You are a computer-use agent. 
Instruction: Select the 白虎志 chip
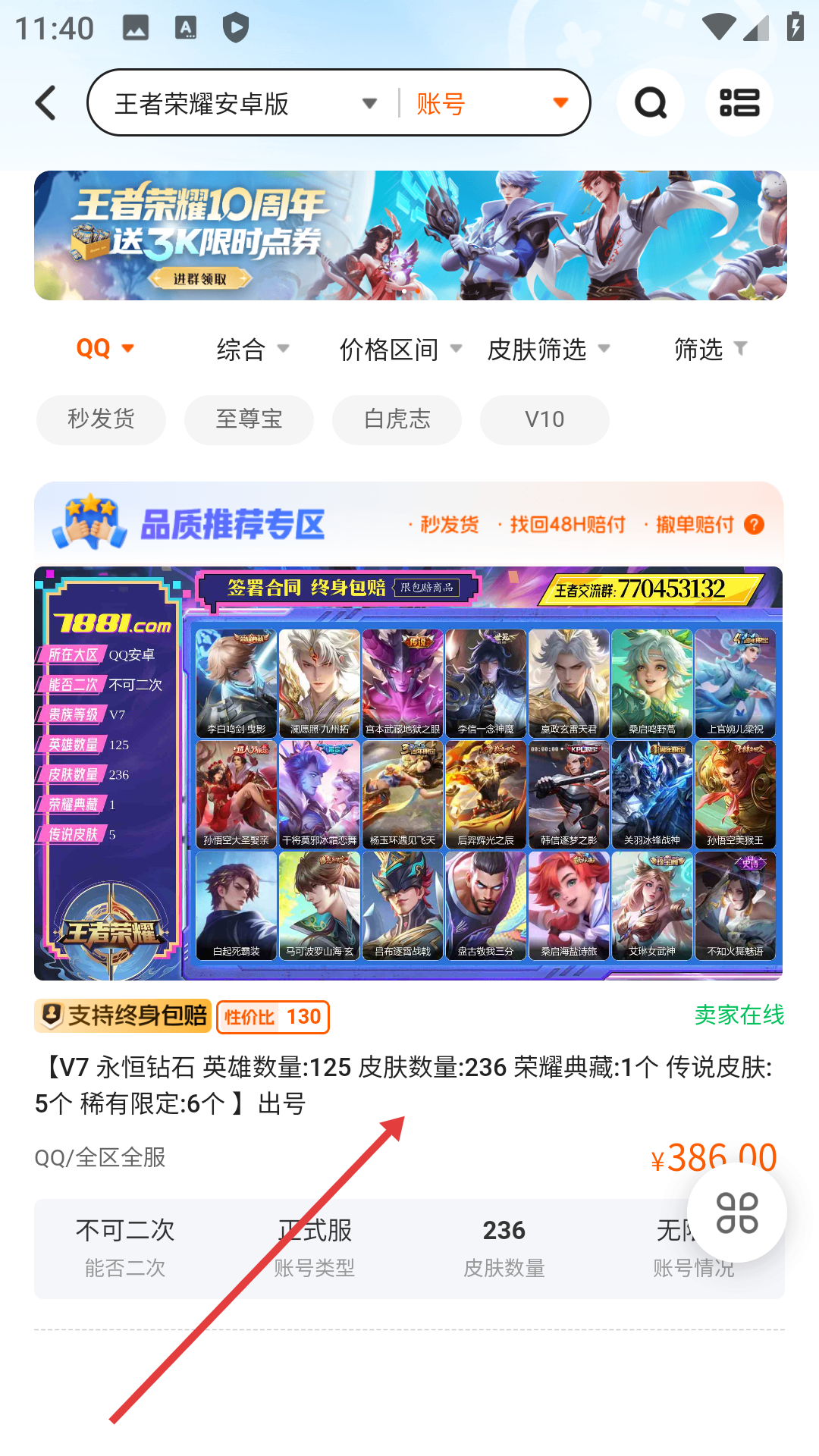point(397,419)
